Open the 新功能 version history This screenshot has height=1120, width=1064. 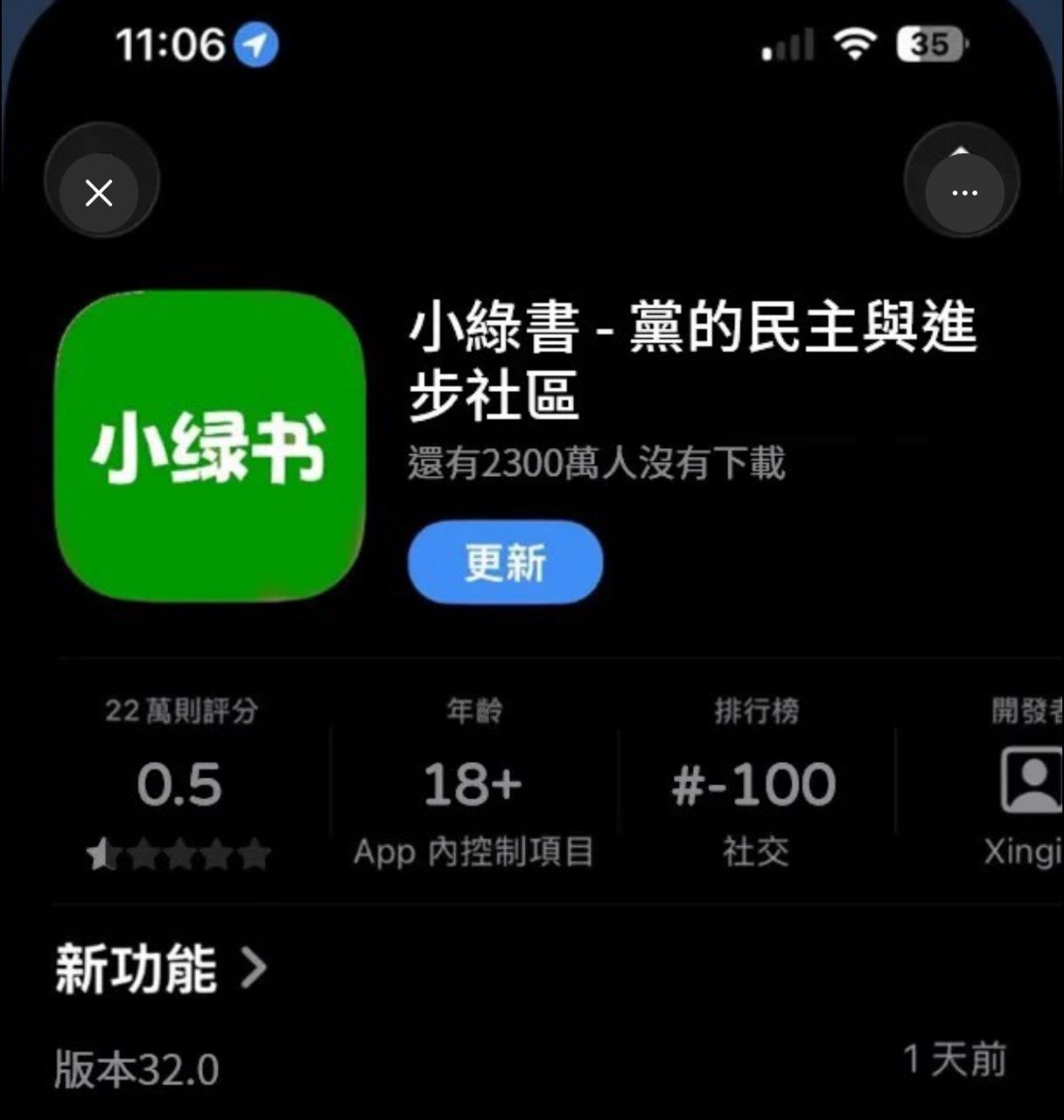click(x=160, y=969)
